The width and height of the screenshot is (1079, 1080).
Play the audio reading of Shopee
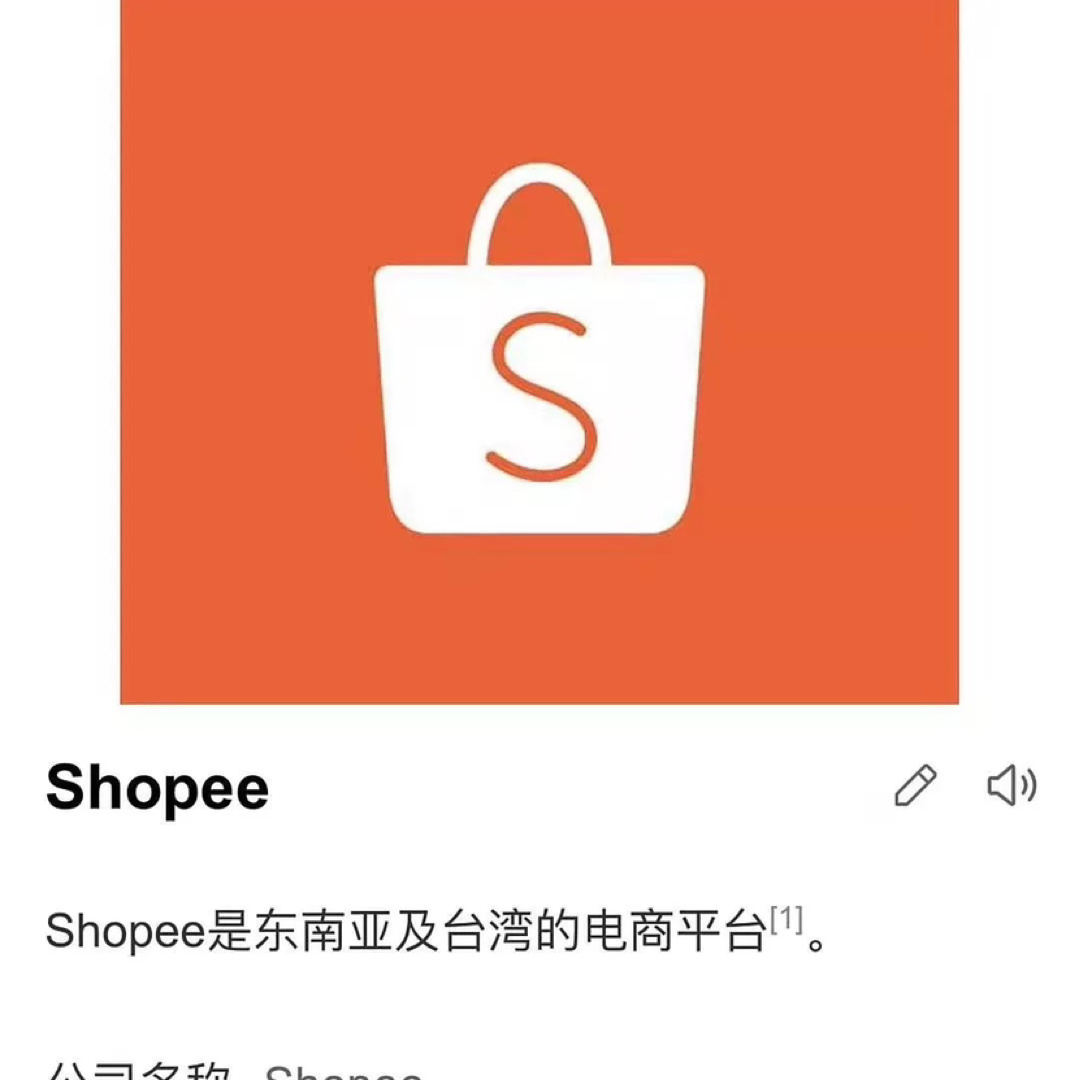click(x=1011, y=785)
